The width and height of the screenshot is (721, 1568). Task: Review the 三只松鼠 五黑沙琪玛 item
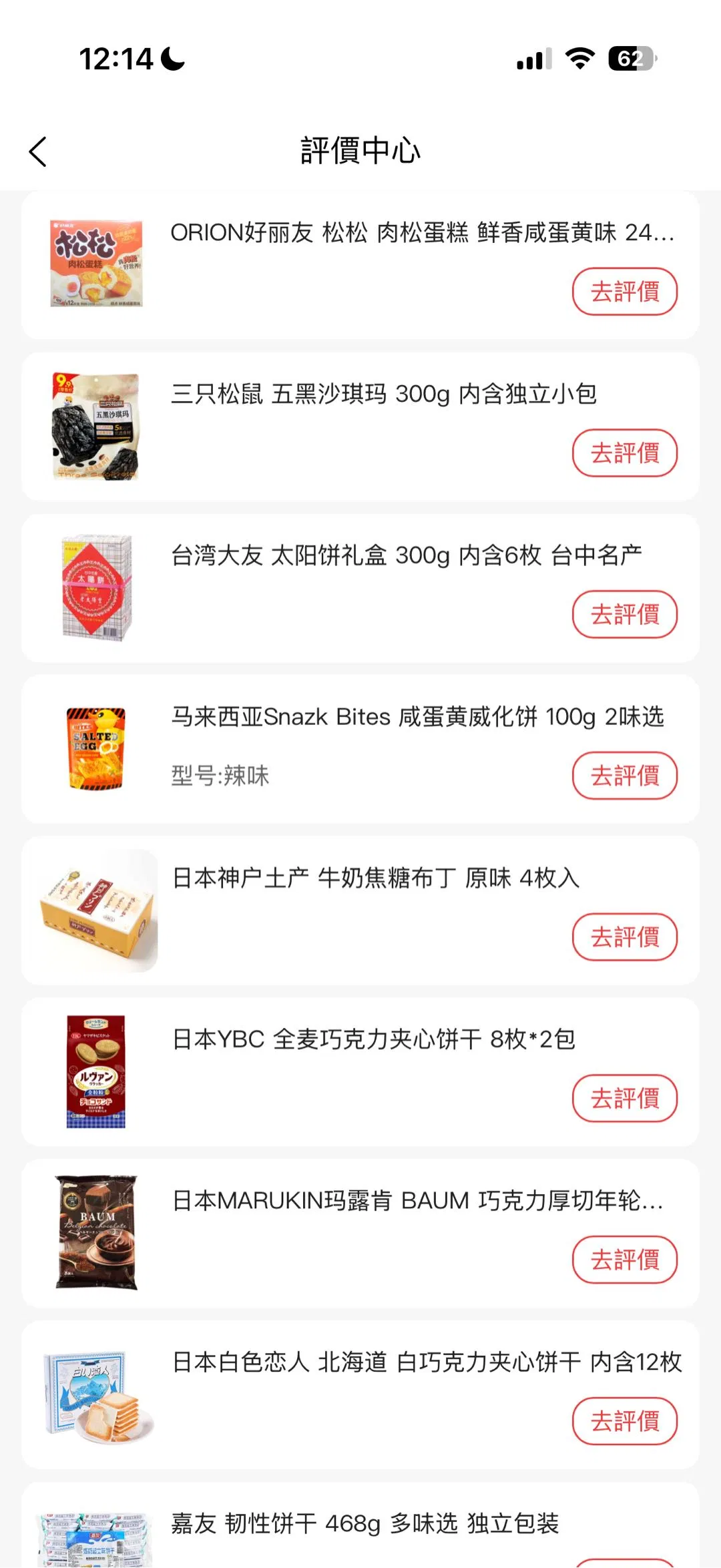[624, 453]
